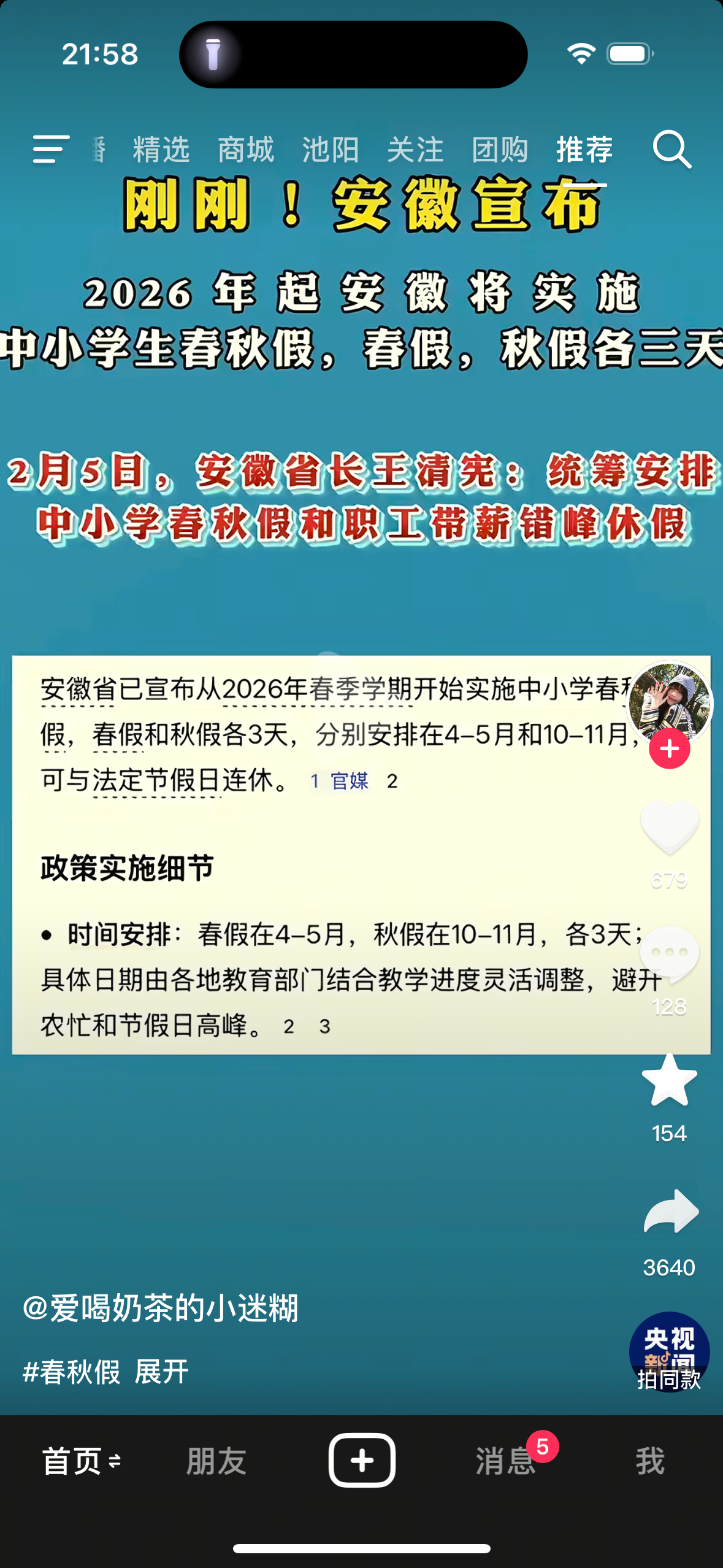Screen dimensions: 723x1568
Task: Open @爱喝奶茶的小迷糊 profile
Action: [161, 1307]
